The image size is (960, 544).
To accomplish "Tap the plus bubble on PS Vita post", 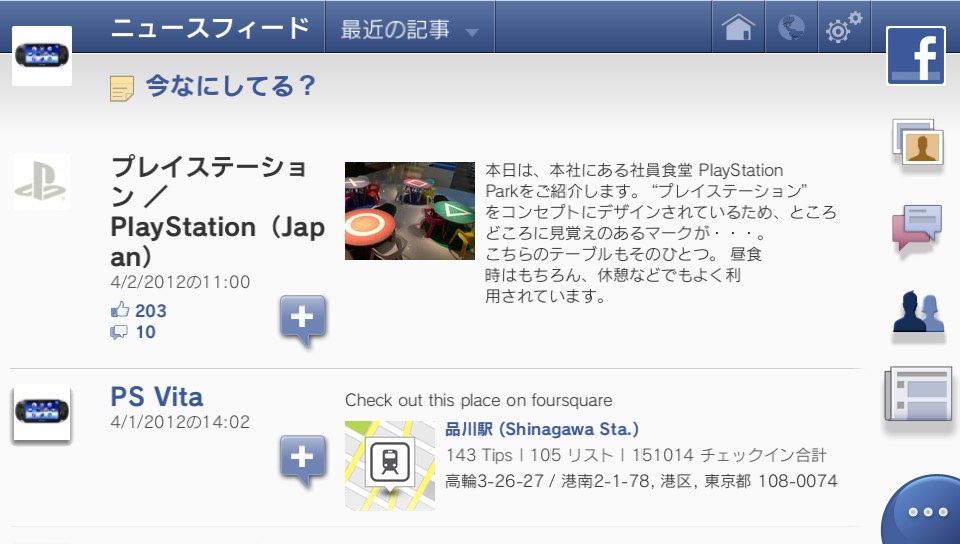I will [302, 459].
